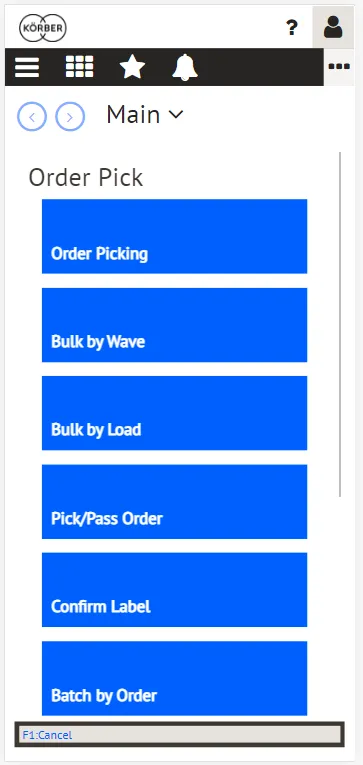Open the help question mark
The image size is (363, 765).
click(x=291, y=28)
